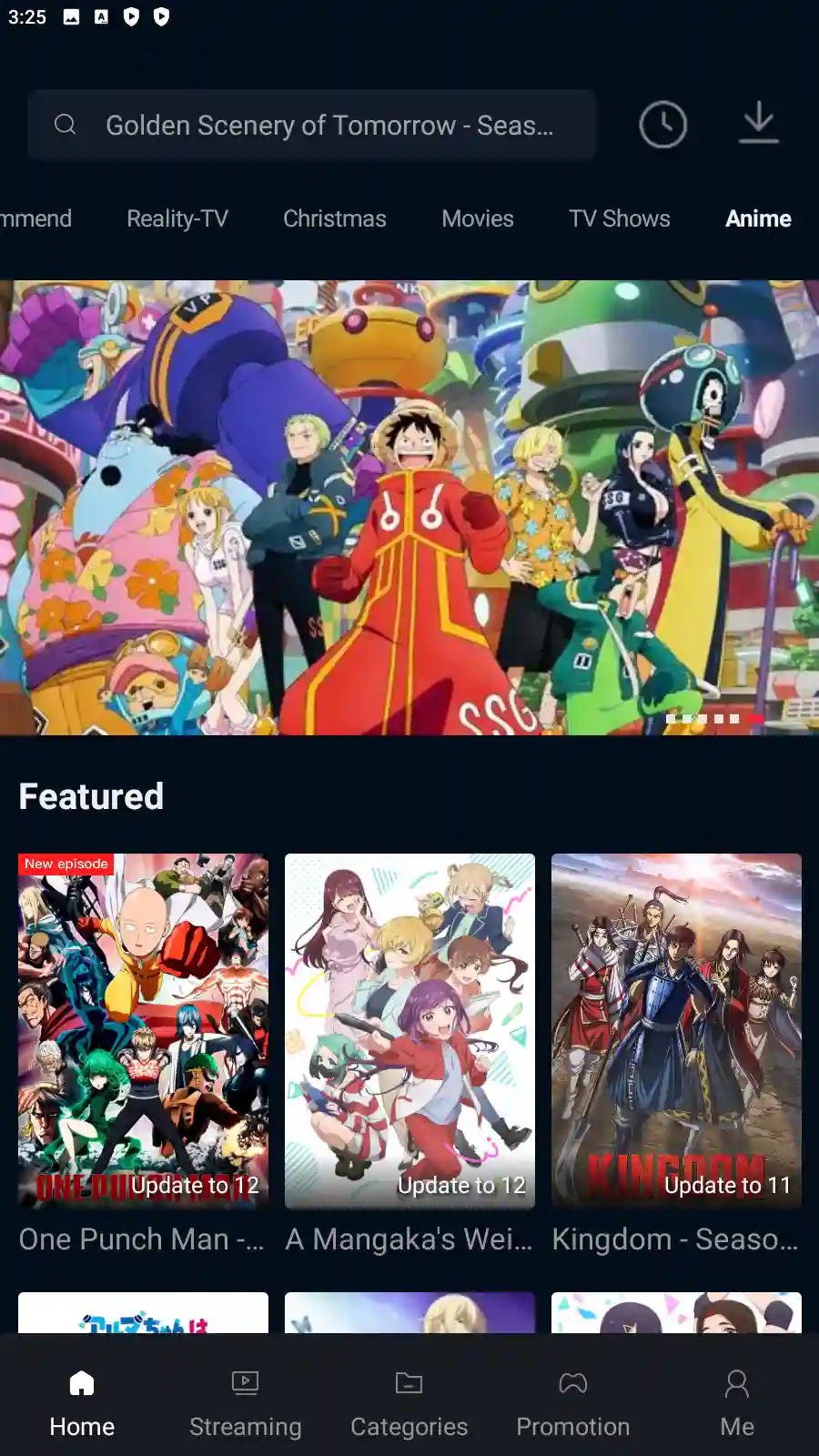Viewport: 819px width, 1456px height.
Task: Select the Christmas tab
Action: click(x=335, y=218)
